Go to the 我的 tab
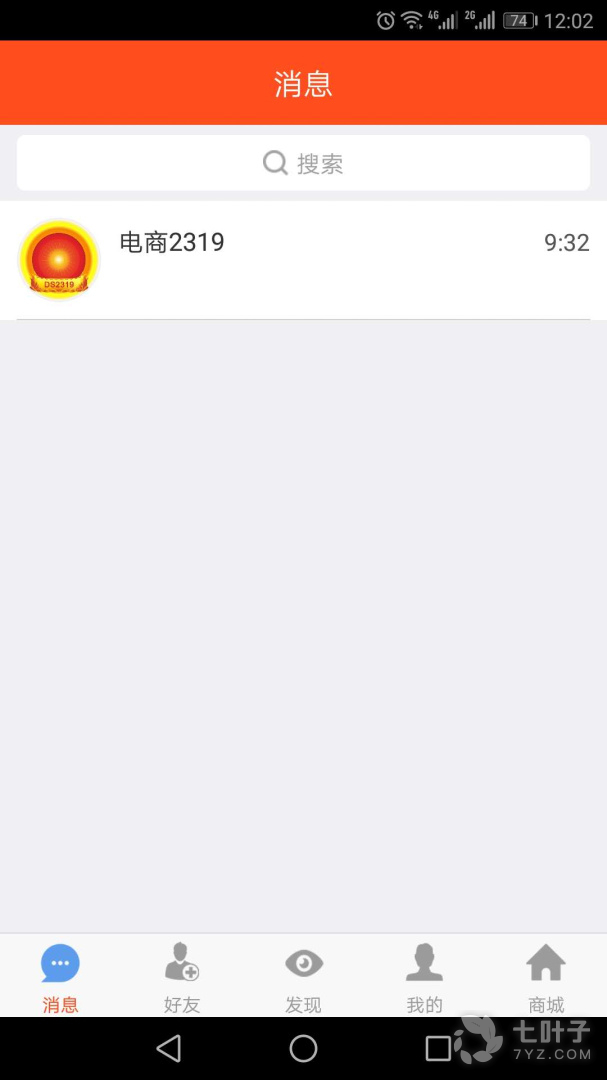 pyautogui.click(x=424, y=977)
